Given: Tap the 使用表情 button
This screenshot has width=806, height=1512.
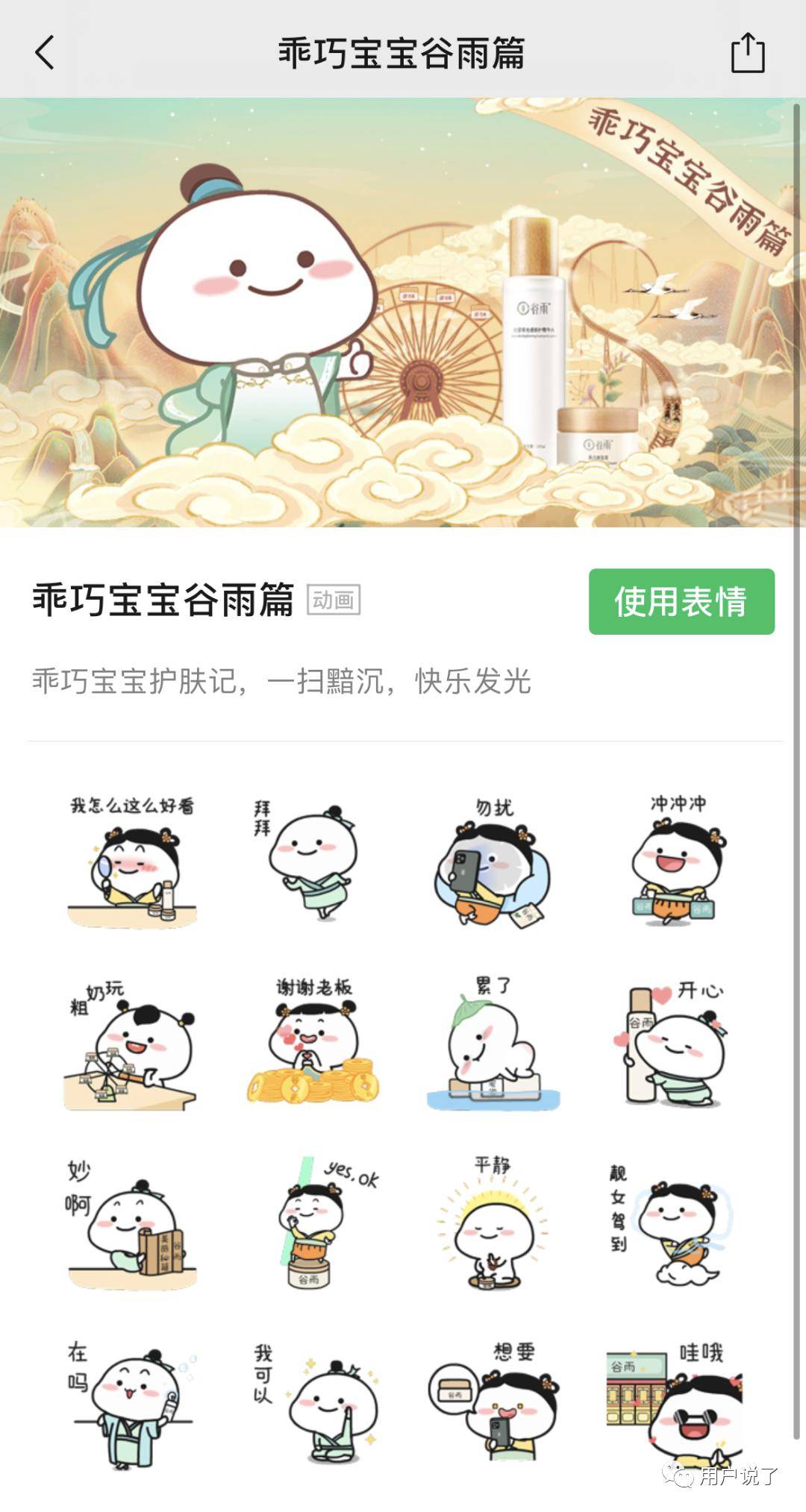Looking at the screenshot, I should 681,601.
